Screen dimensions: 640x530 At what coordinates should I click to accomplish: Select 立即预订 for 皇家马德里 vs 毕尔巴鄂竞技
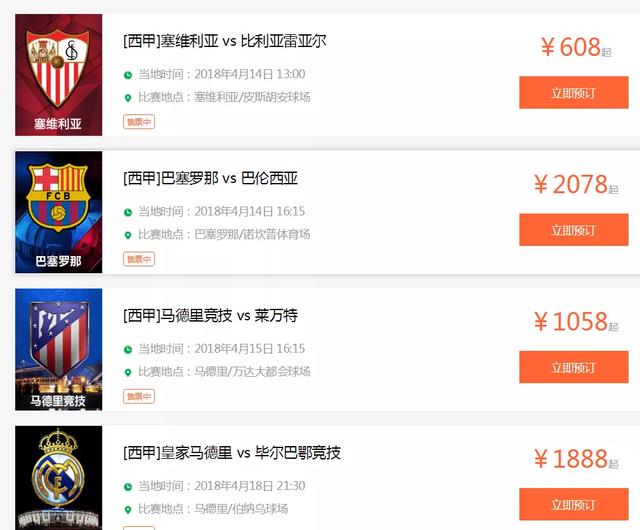tap(573, 503)
